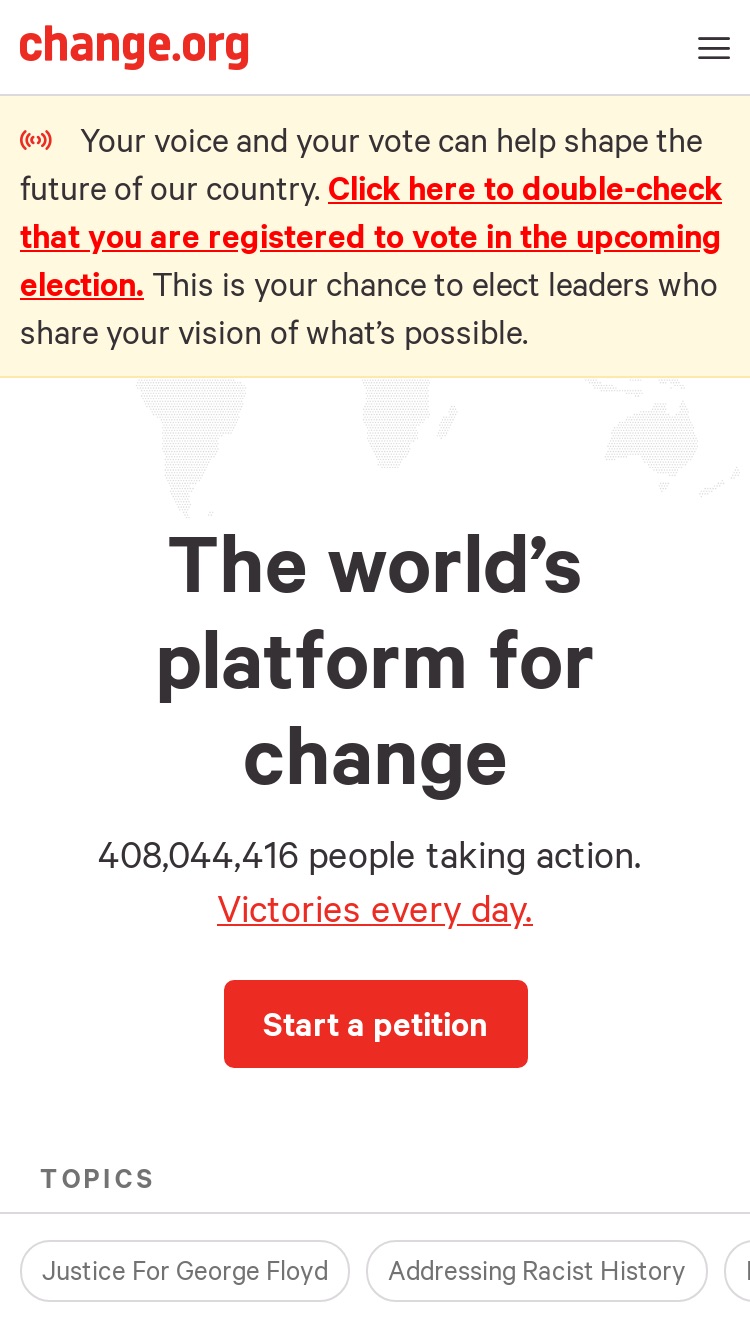
Task: Open the hamburger menu
Action: [713, 48]
